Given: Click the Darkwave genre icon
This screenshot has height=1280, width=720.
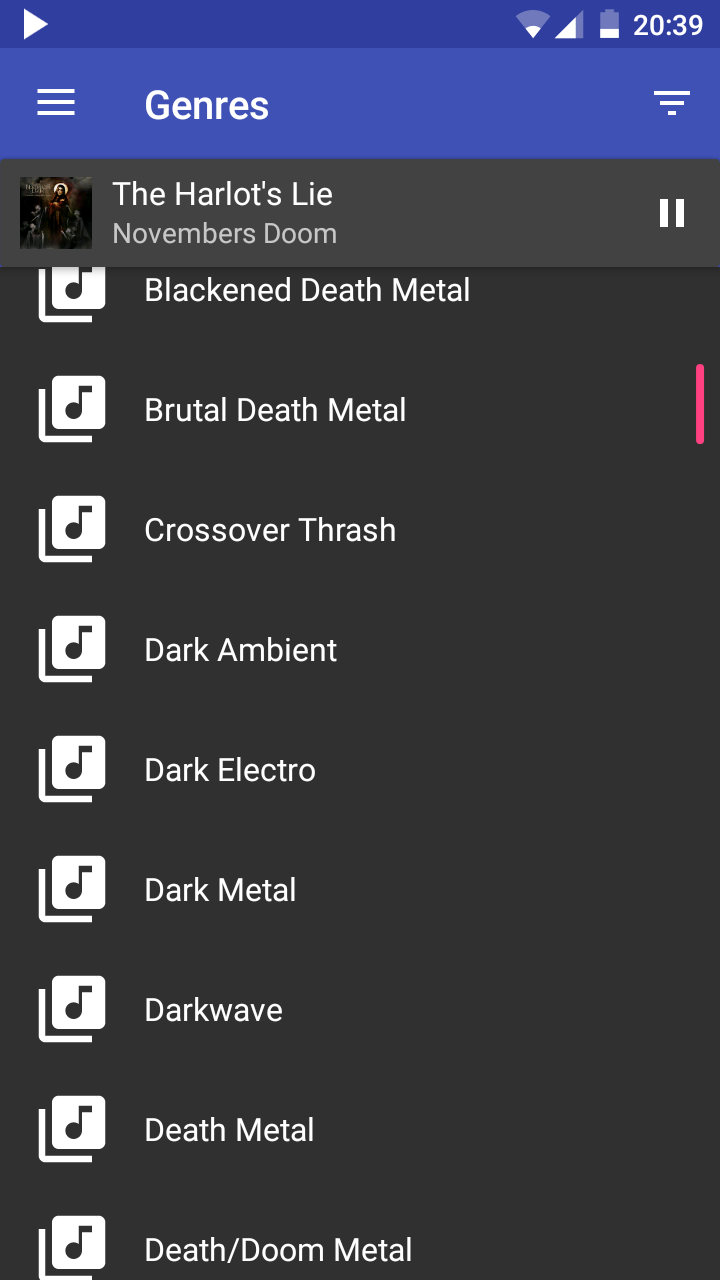Looking at the screenshot, I should pyautogui.click(x=71, y=1008).
